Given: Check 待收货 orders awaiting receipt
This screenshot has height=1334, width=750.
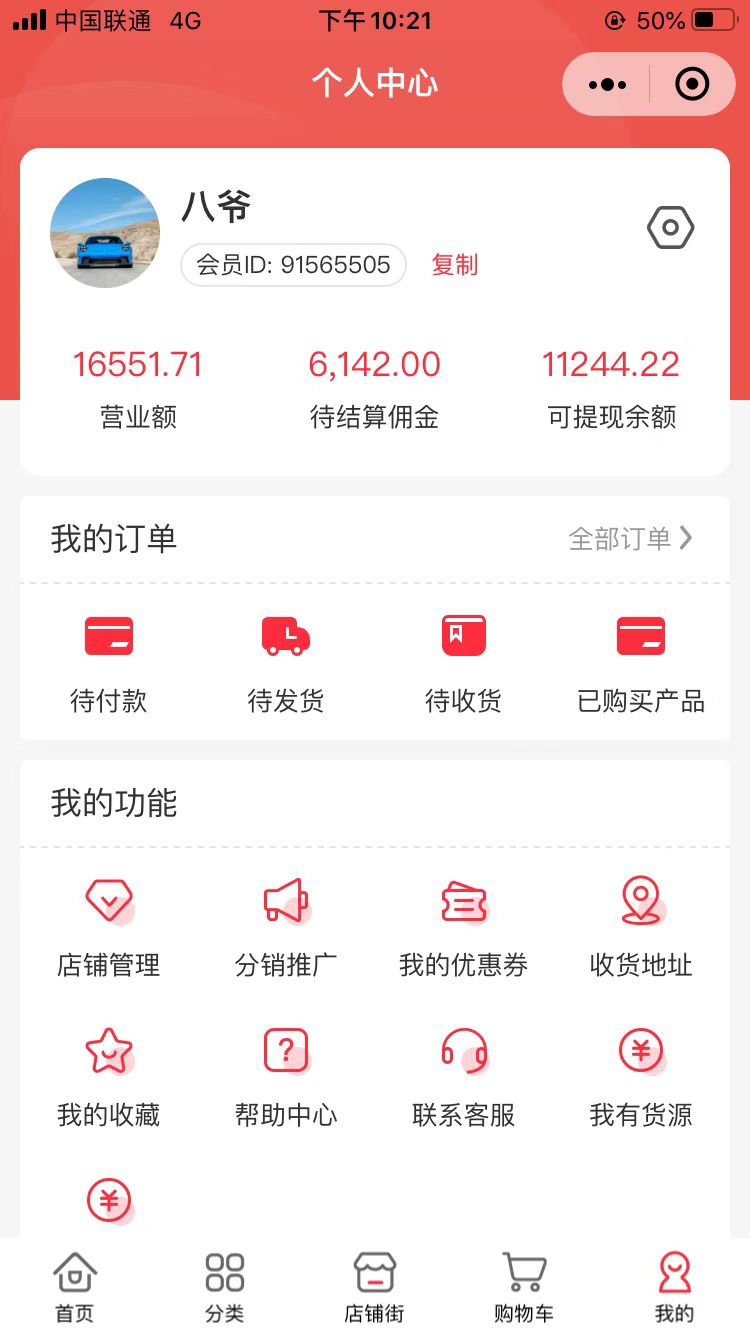Looking at the screenshot, I should [464, 662].
